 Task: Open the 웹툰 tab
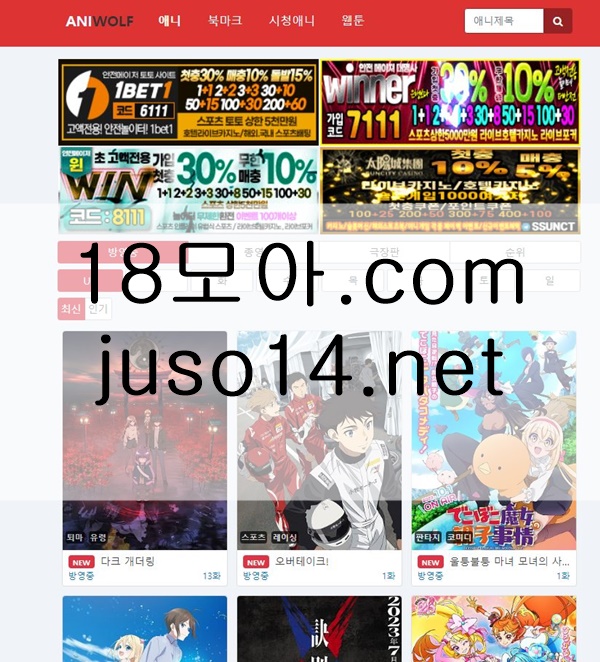353,21
